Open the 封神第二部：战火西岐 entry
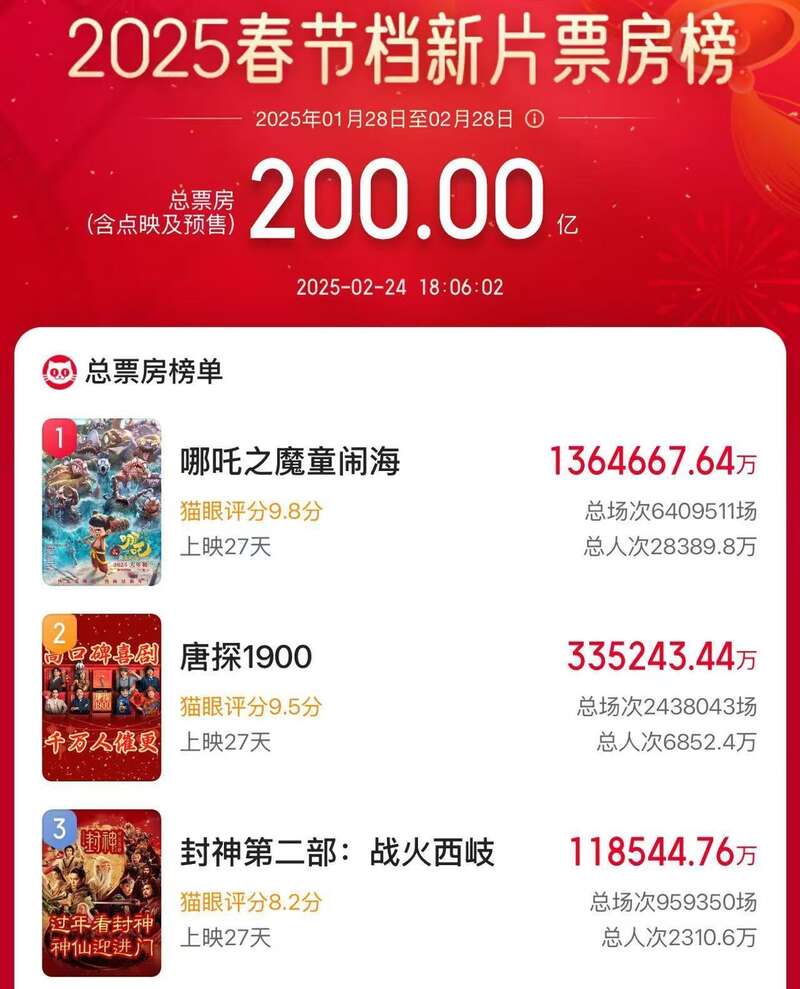This screenshot has height=989, width=800. pos(337,853)
